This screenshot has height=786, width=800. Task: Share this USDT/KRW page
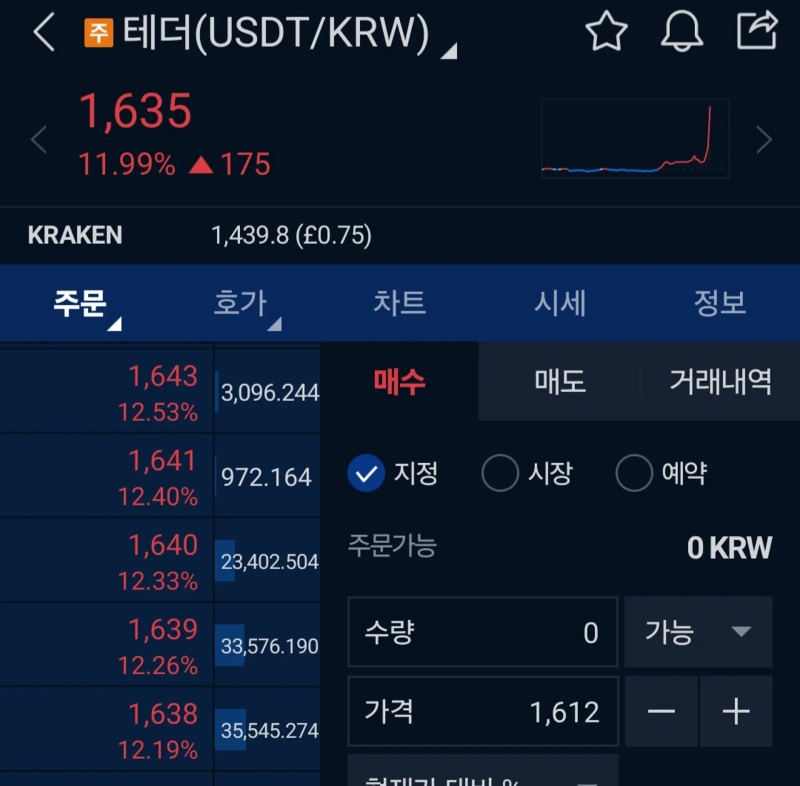point(757,31)
